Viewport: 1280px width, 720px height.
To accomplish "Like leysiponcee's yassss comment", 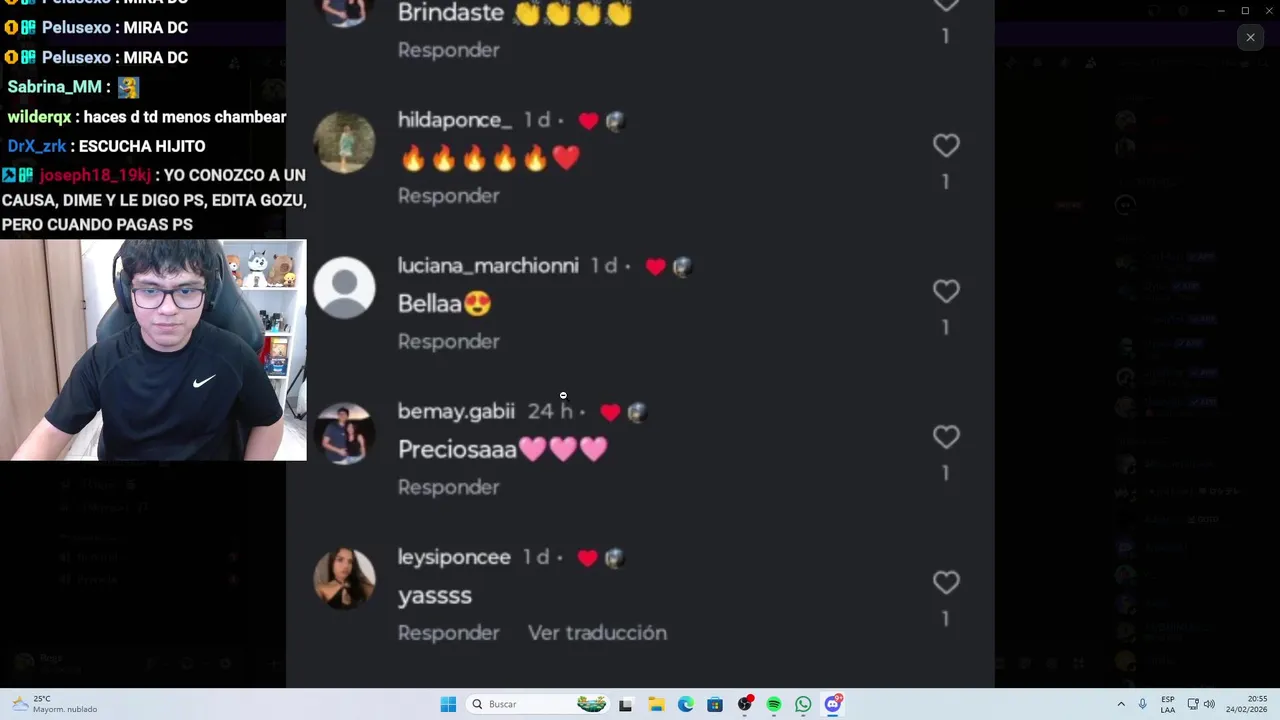I will (x=946, y=583).
